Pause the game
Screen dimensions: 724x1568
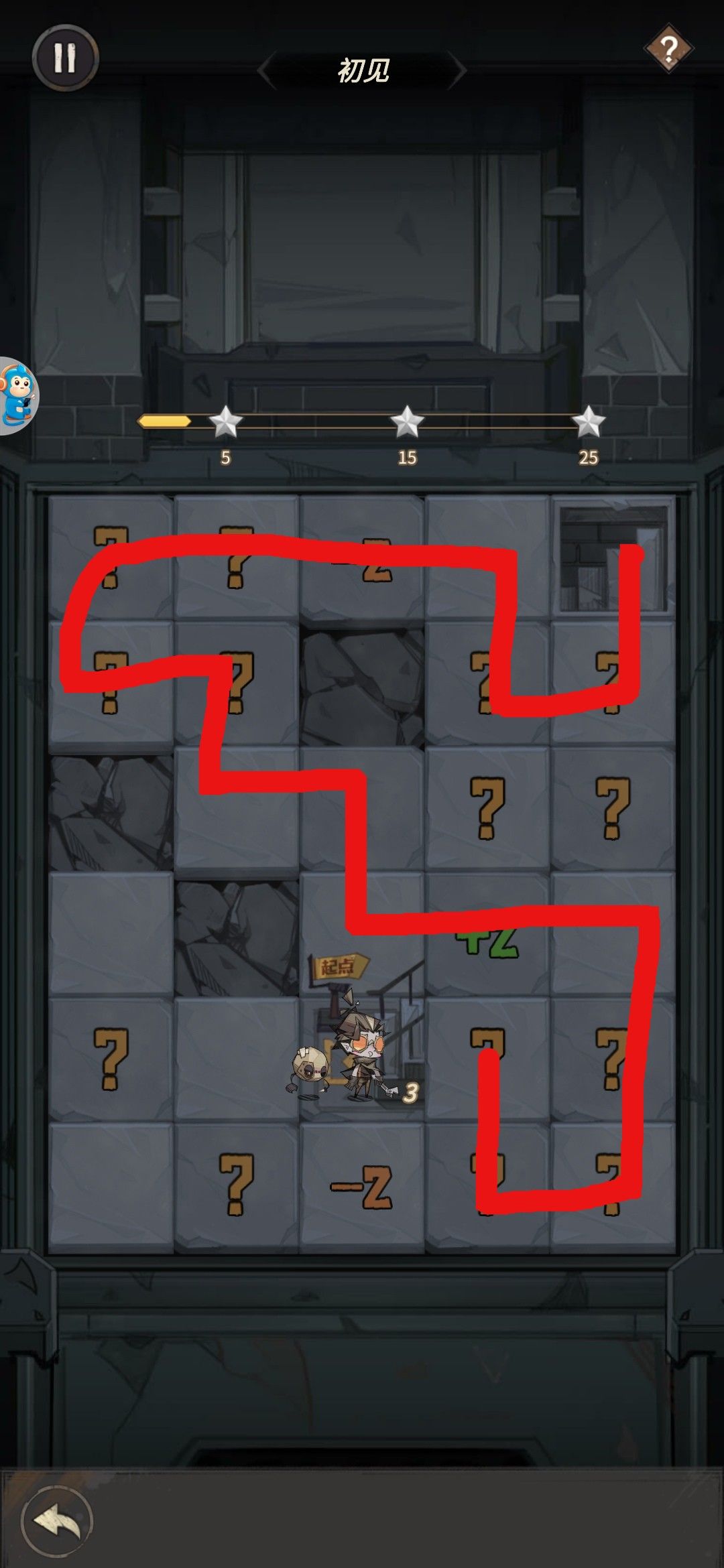(x=65, y=58)
